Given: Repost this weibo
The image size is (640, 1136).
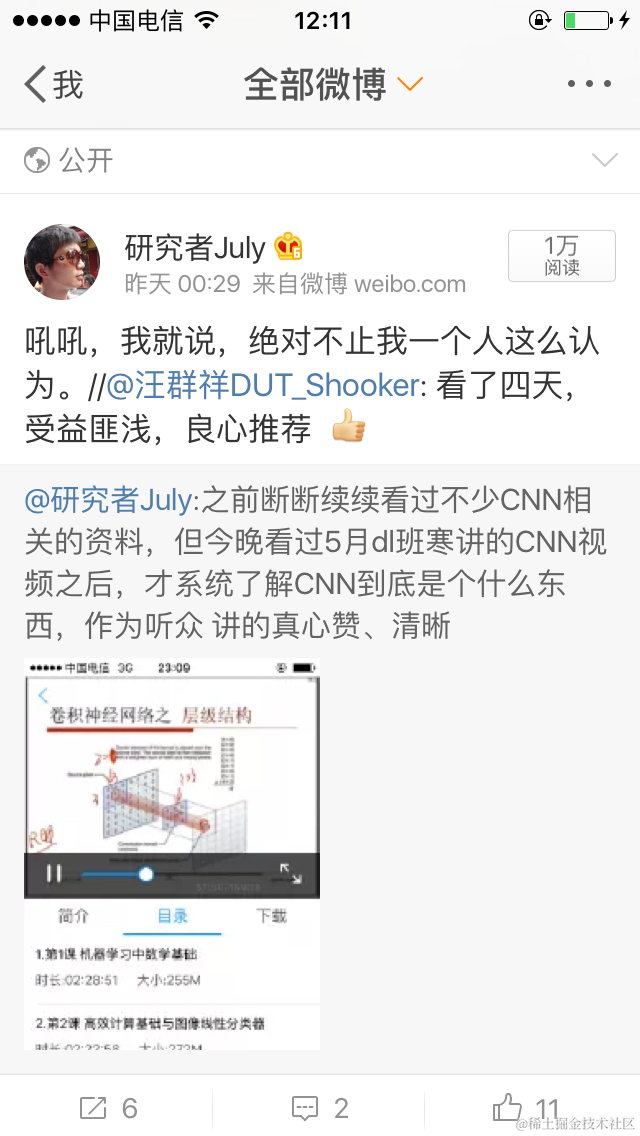Looking at the screenshot, I should pyautogui.click(x=107, y=1107).
